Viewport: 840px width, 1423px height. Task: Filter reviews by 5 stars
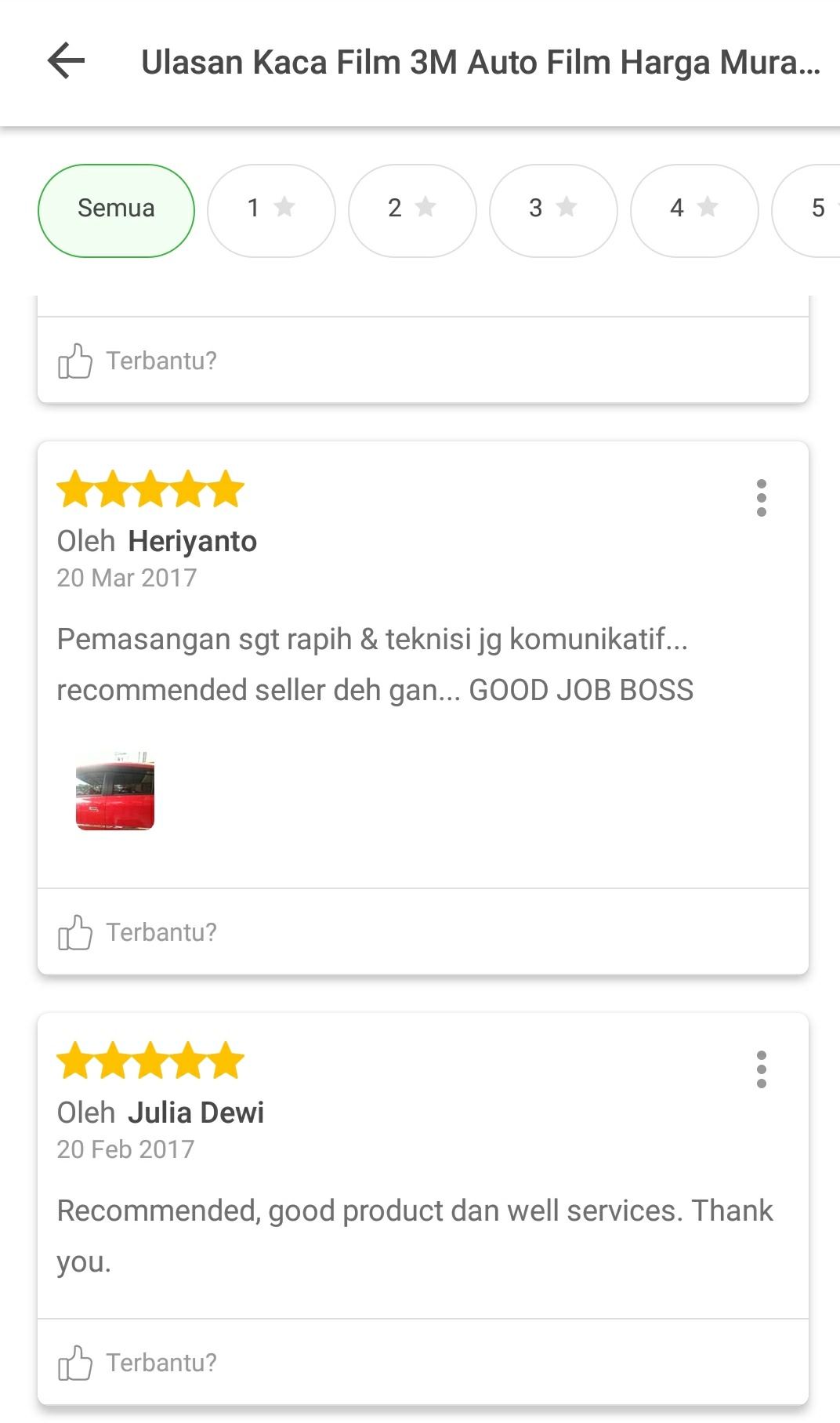(x=807, y=210)
